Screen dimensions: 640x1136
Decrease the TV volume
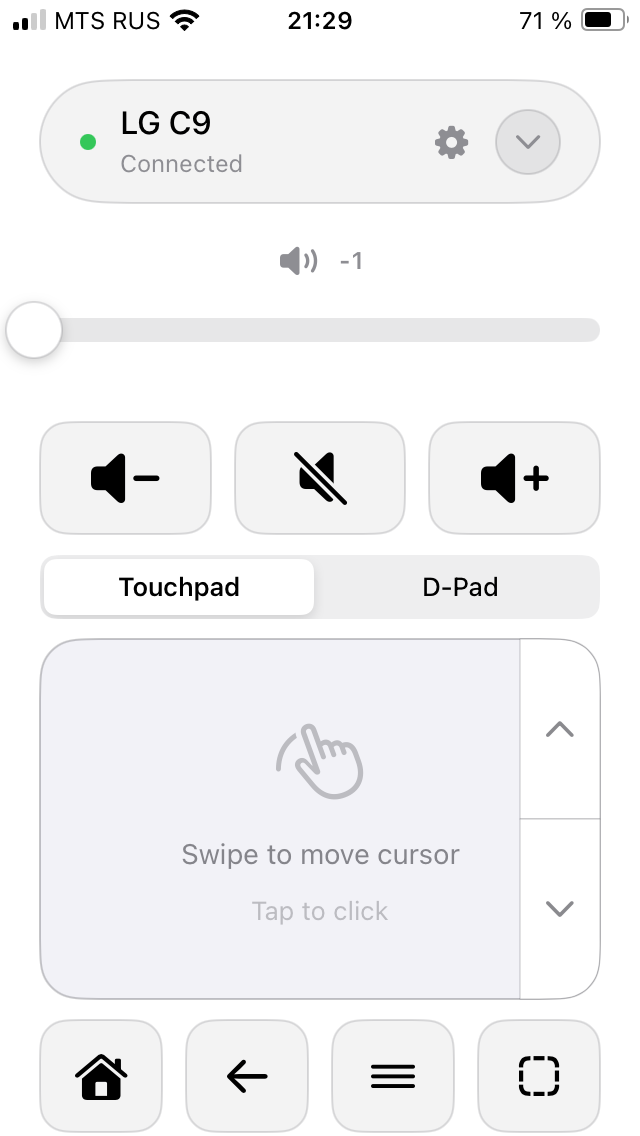(x=125, y=478)
